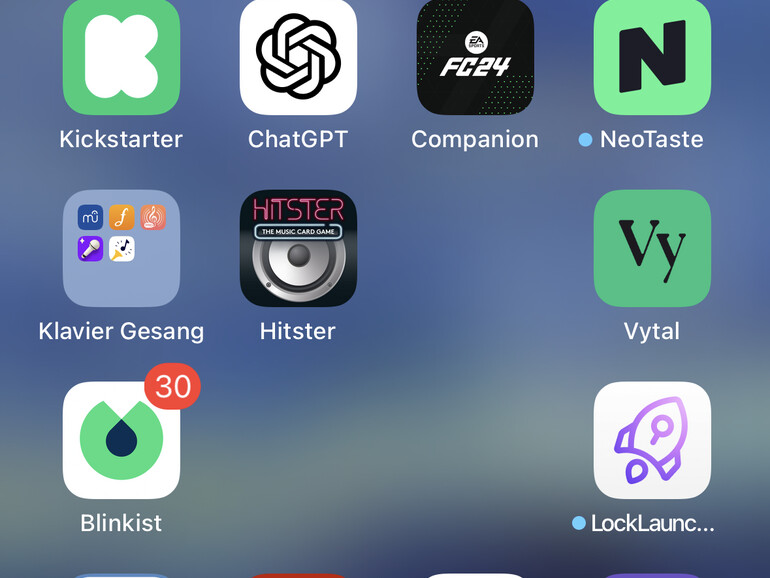Open the Klavier Gesang folder
The height and width of the screenshot is (578, 770).
[121, 248]
